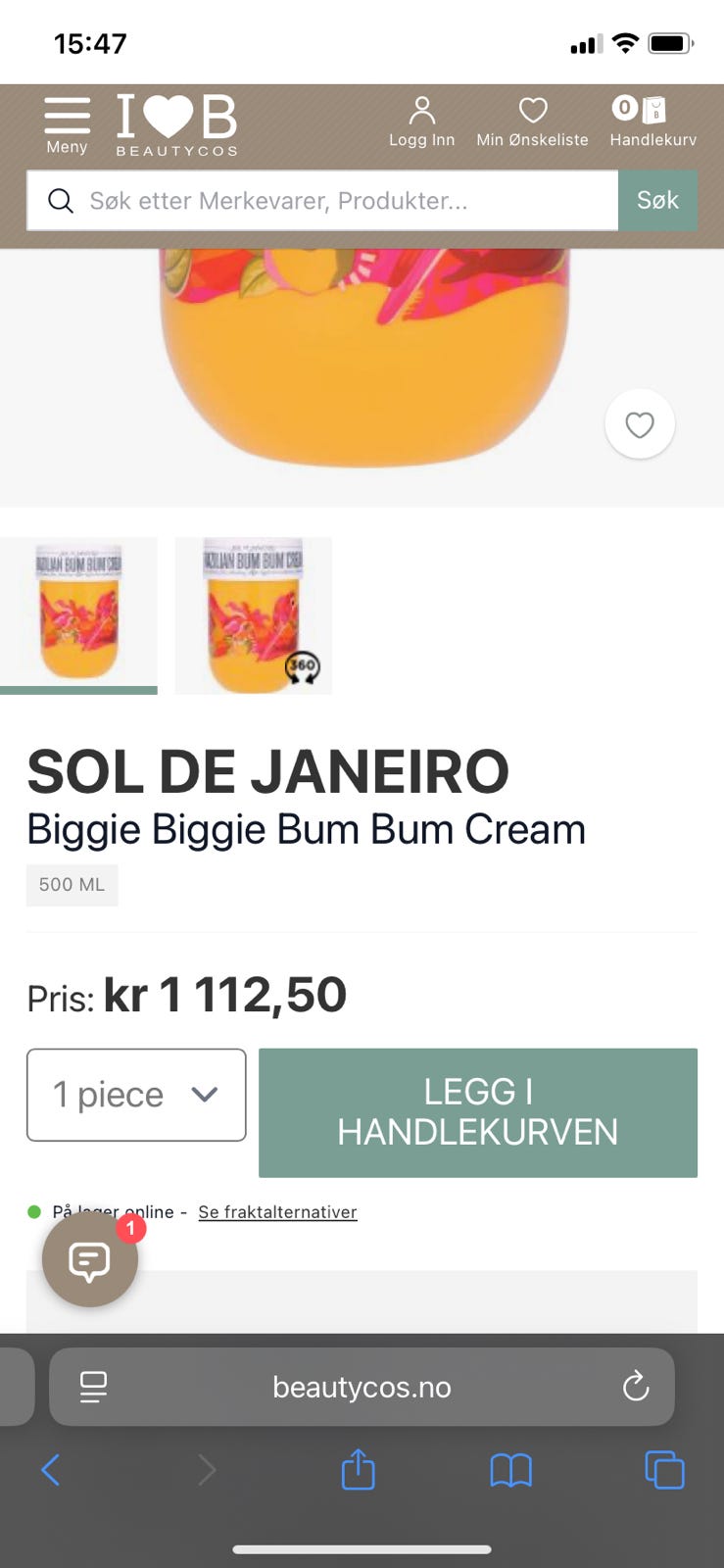Go to Beautycos home via logo

click(177, 124)
